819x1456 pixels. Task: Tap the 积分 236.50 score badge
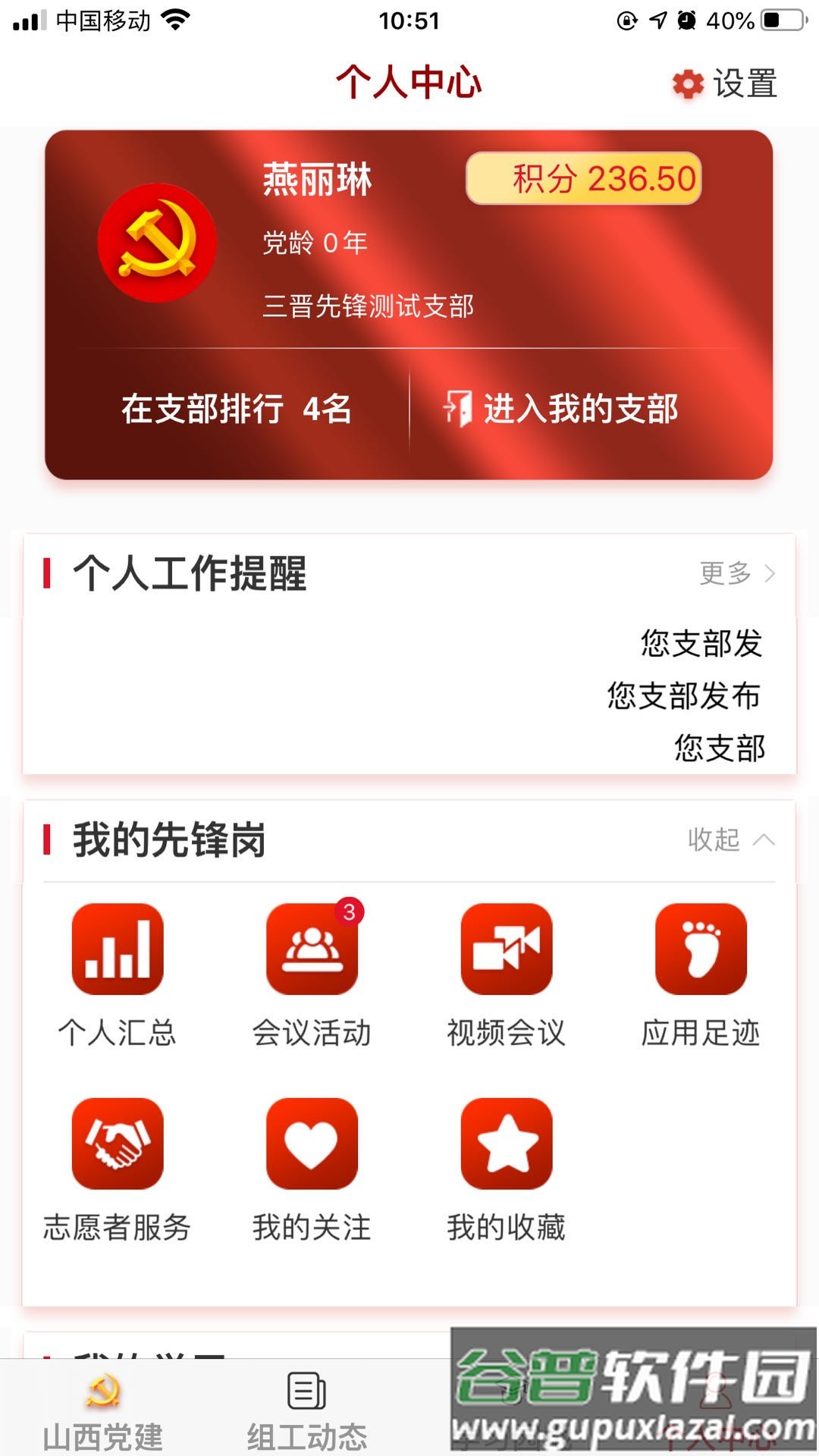582,178
